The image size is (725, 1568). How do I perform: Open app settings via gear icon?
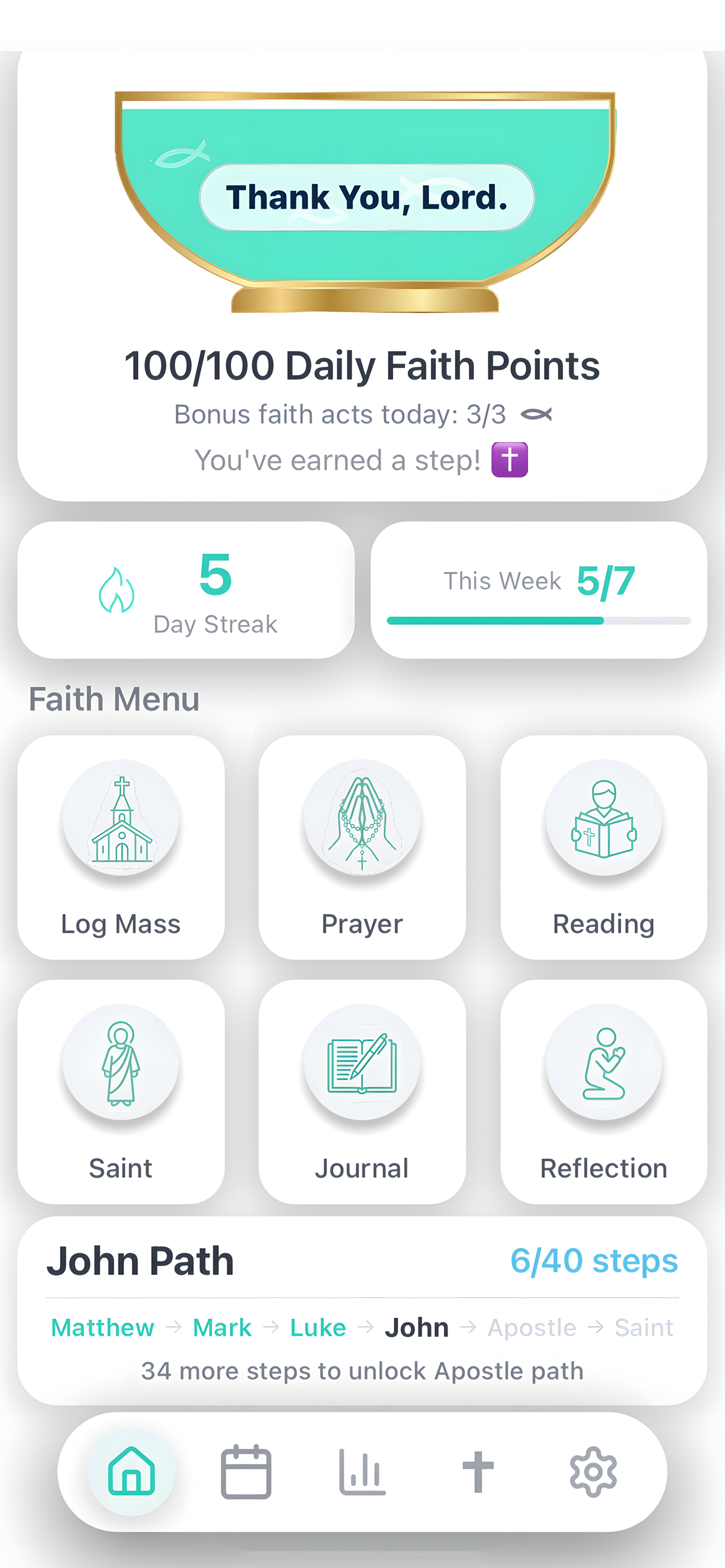pyautogui.click(x=593, y=1473)
